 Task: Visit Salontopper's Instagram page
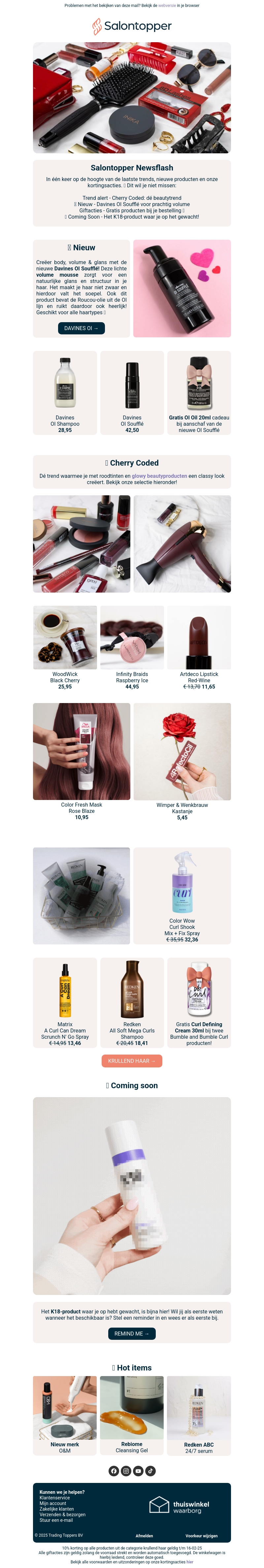pos(126,1471)
